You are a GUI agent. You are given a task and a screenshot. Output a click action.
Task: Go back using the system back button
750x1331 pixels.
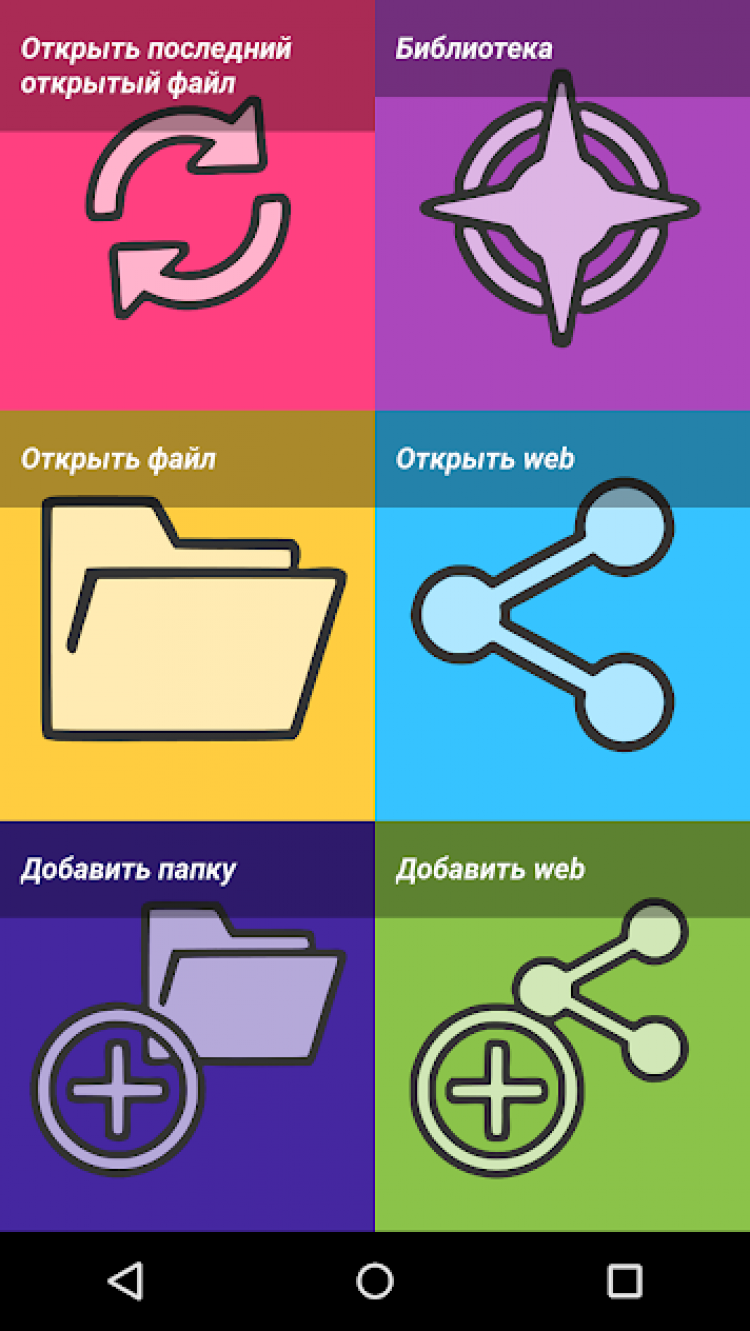pyautogui.click(x=125, y=1281)
